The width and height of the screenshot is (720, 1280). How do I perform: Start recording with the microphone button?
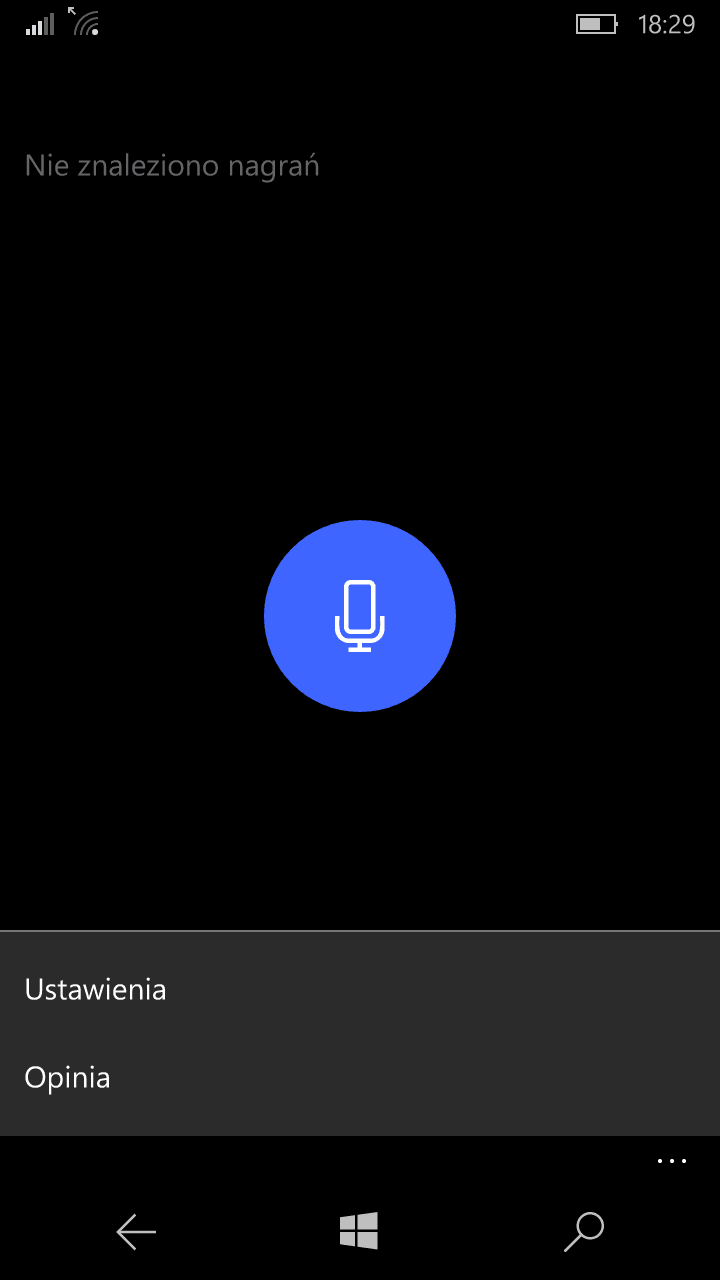click(360, 616)
